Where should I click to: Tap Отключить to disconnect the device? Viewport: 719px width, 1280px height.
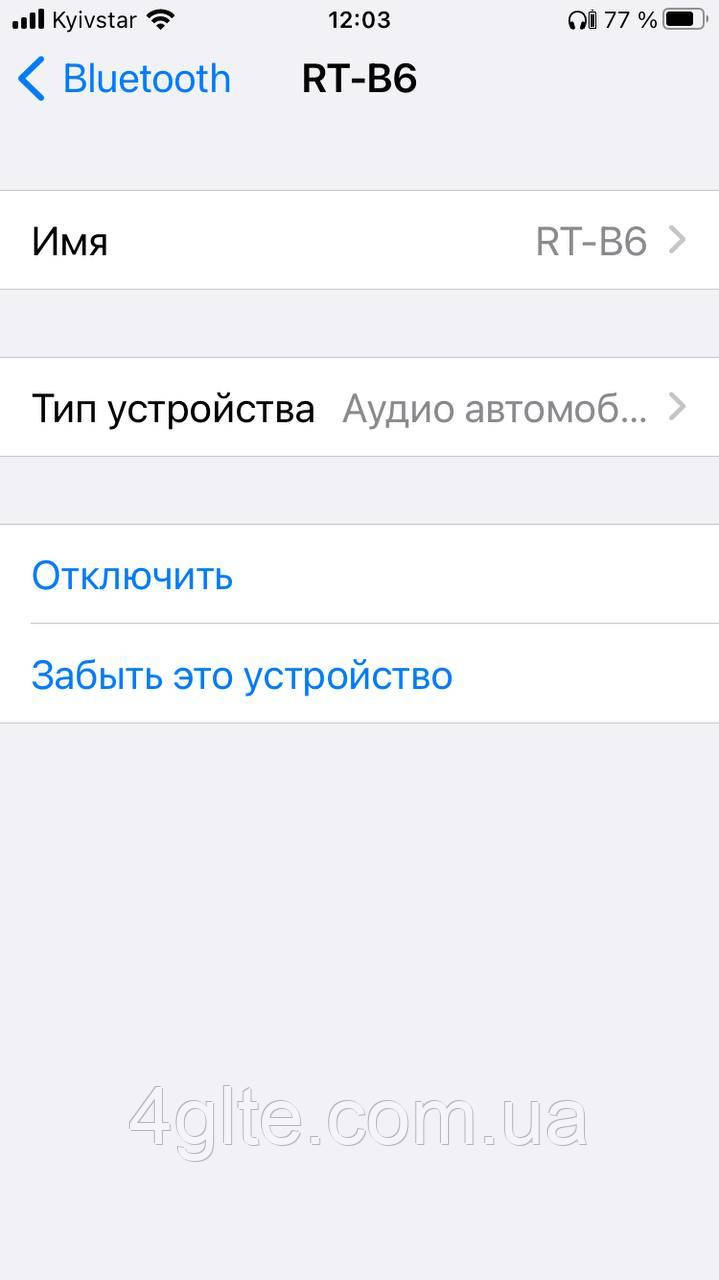133,576
